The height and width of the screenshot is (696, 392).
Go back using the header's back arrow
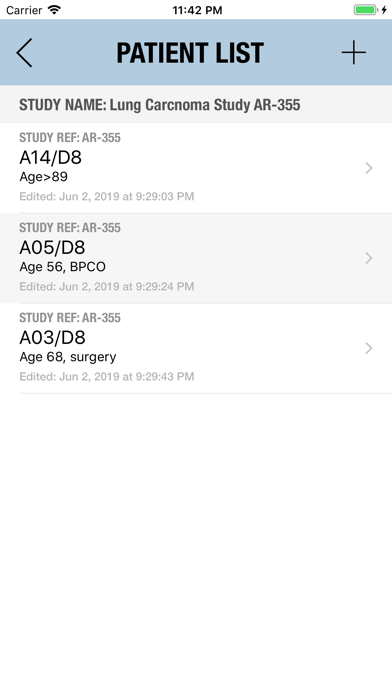24,52
